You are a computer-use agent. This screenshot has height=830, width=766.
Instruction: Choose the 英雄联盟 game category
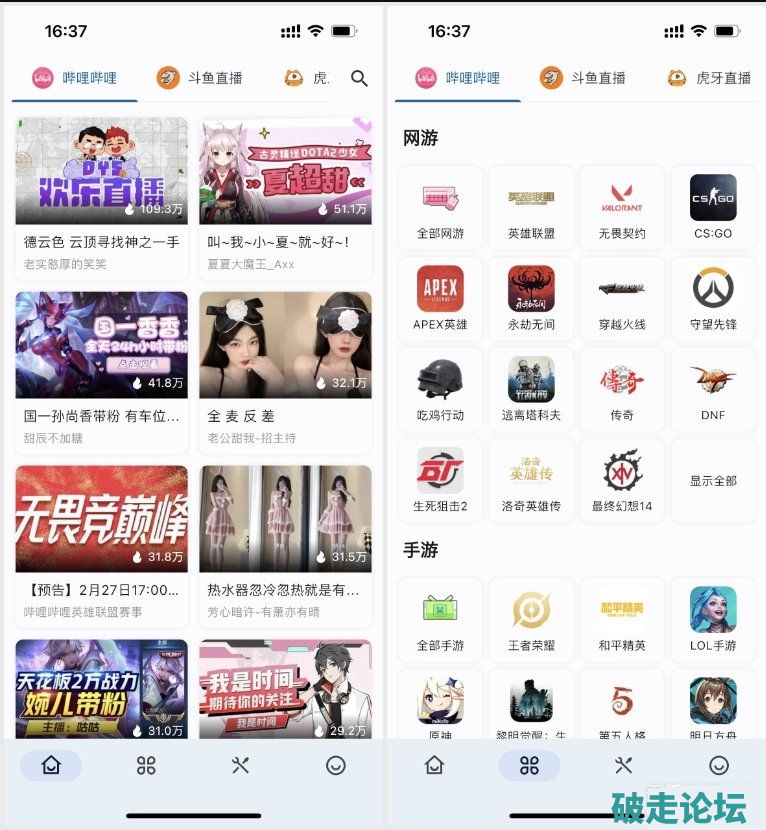click(x=531, y=207)
